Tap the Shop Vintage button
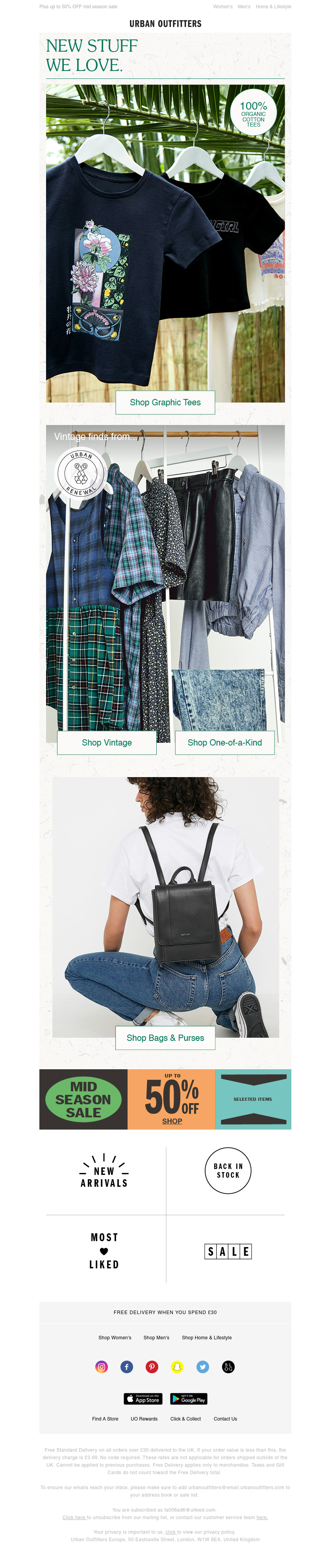This screenshot has height=1568, width=315. pos(106,743)
